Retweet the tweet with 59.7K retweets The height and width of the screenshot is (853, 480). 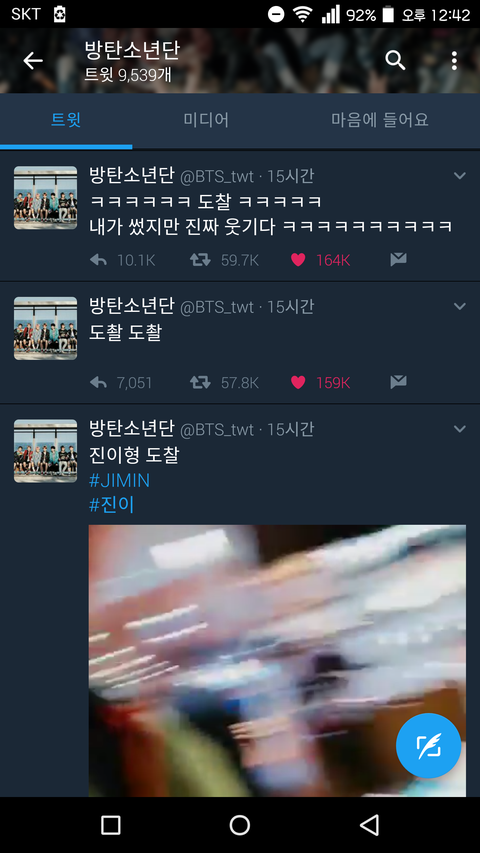pyautogui.click(x=200, y=260)
